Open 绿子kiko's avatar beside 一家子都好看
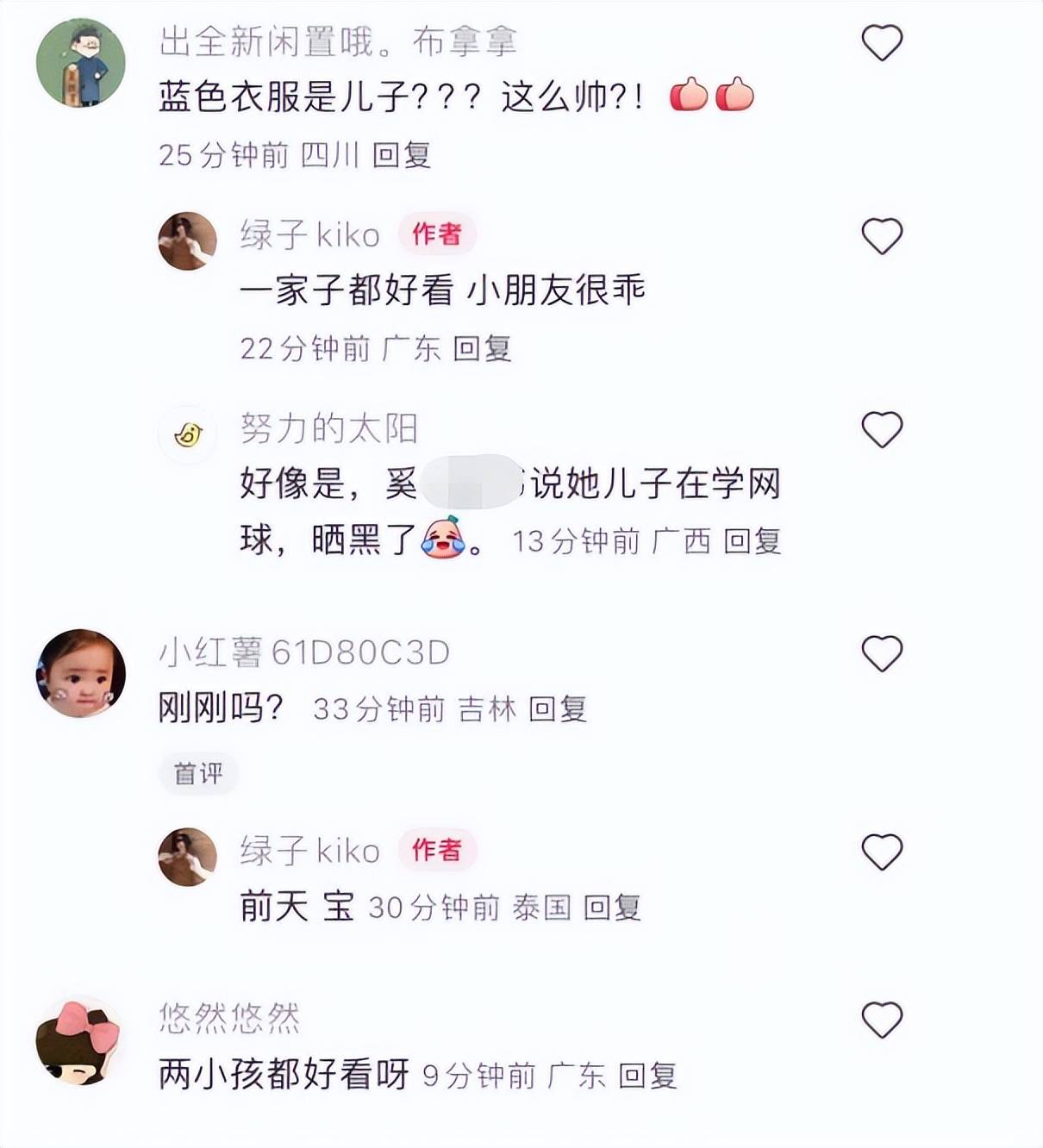Image resolution: width=1043 pixels, height=1148 pixels. (187, 240)
